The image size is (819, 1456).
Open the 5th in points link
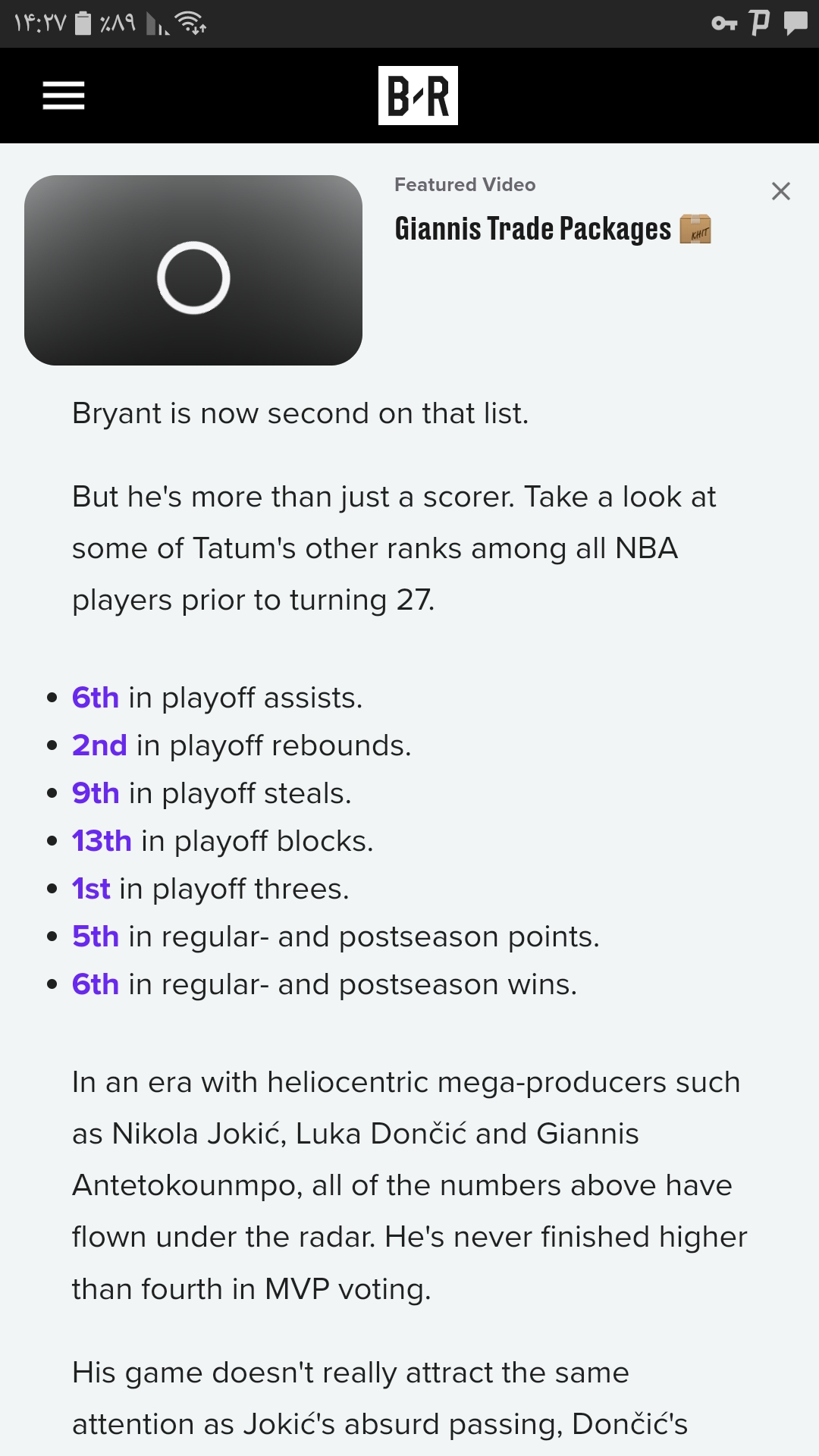click(96, 937)
